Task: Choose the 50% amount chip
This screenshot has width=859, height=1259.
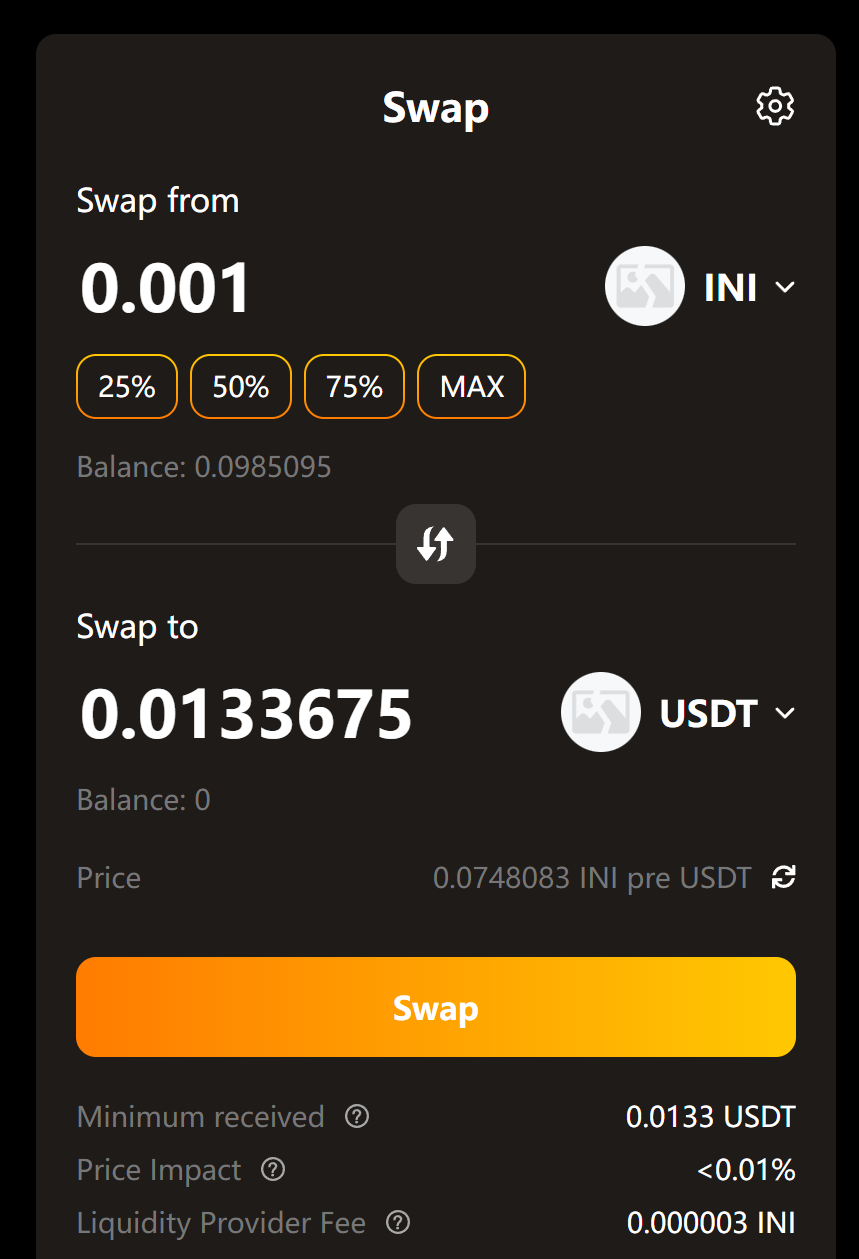Action: (x=241, y=386)
